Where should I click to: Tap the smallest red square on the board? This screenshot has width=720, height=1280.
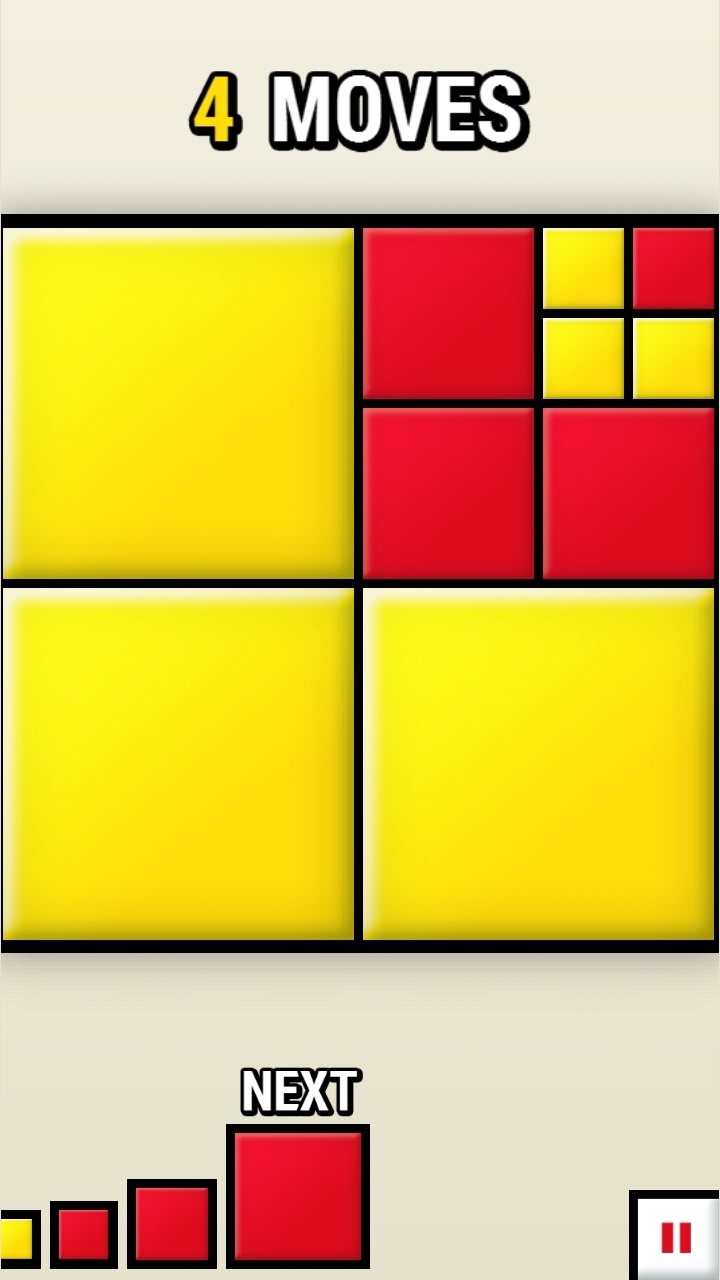673,268
